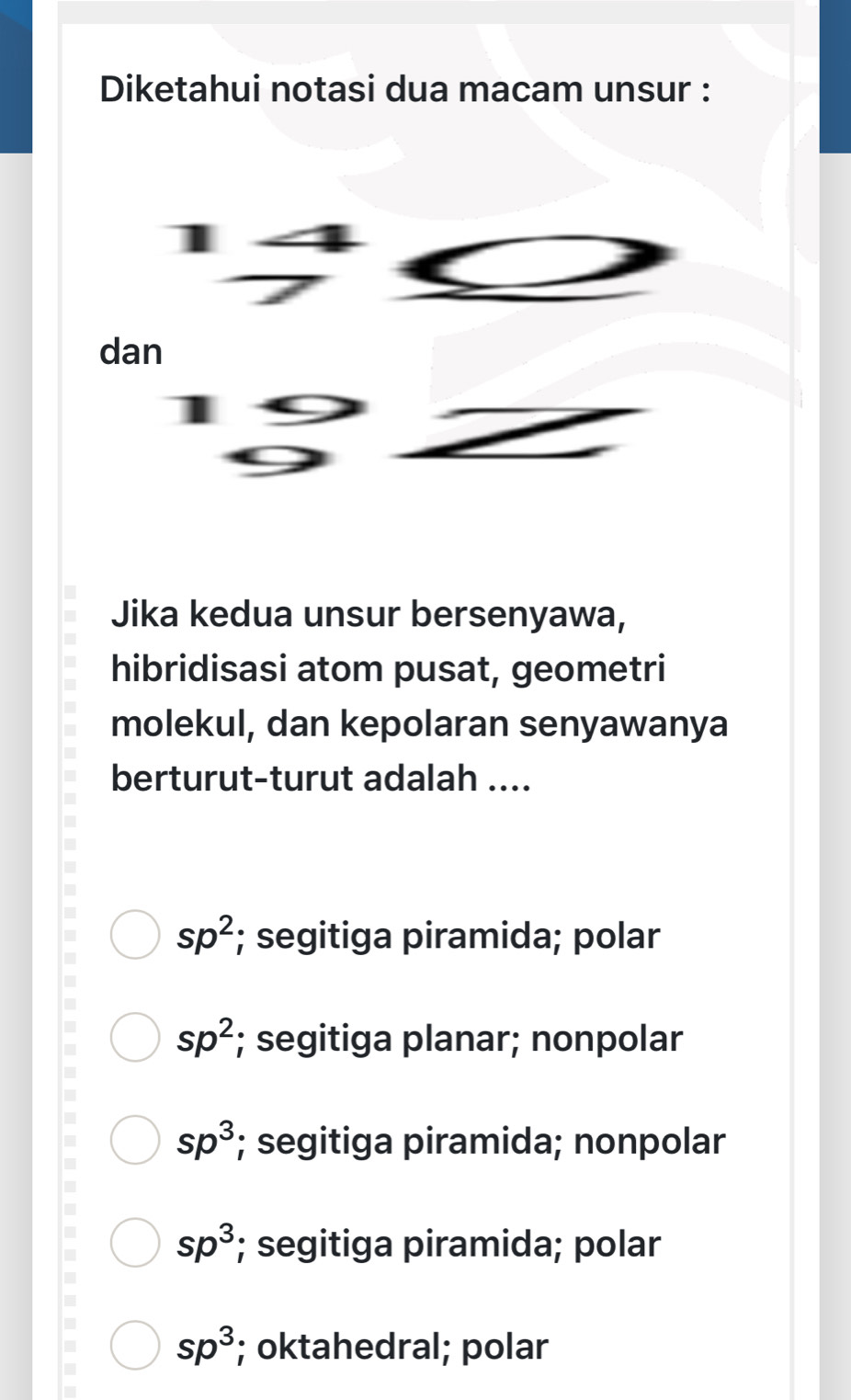Screen dimensions: 851x1400
Task: Click the question heading Diketahui notasi dua macam unsur
Action: point(404,89)
